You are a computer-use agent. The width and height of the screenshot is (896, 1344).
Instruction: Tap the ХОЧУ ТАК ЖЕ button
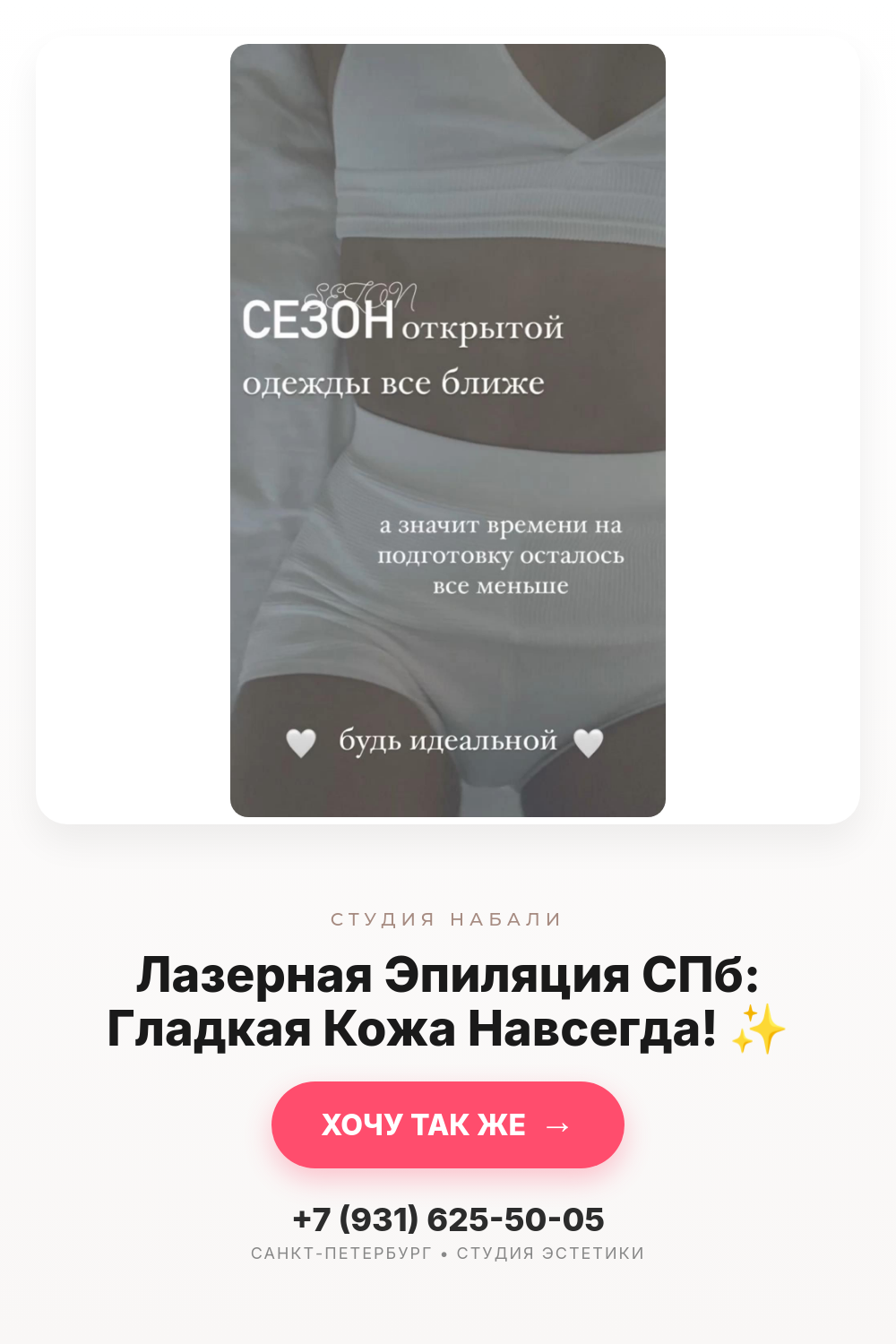448,1124
